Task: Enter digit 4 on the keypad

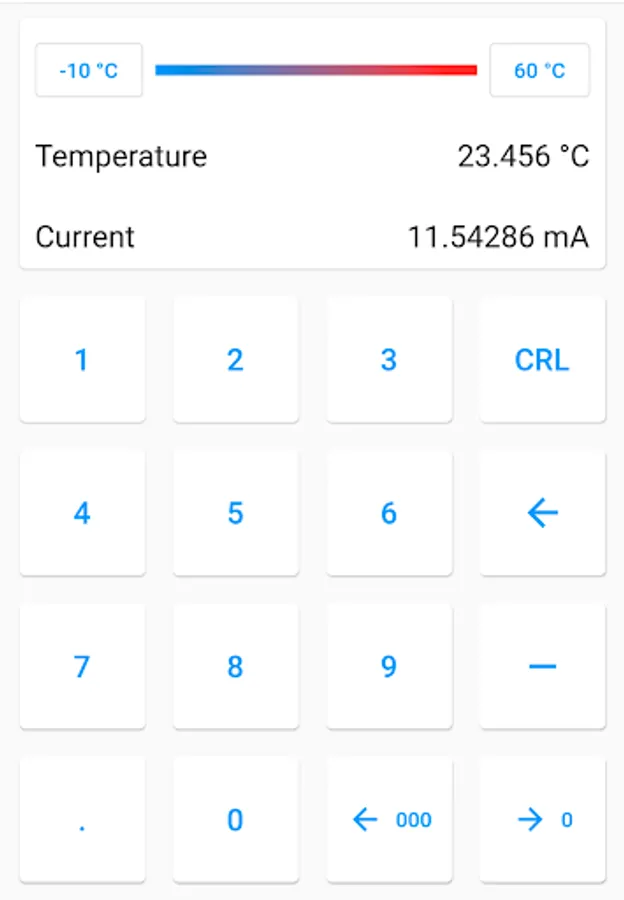Action: (x=82, y=513)
